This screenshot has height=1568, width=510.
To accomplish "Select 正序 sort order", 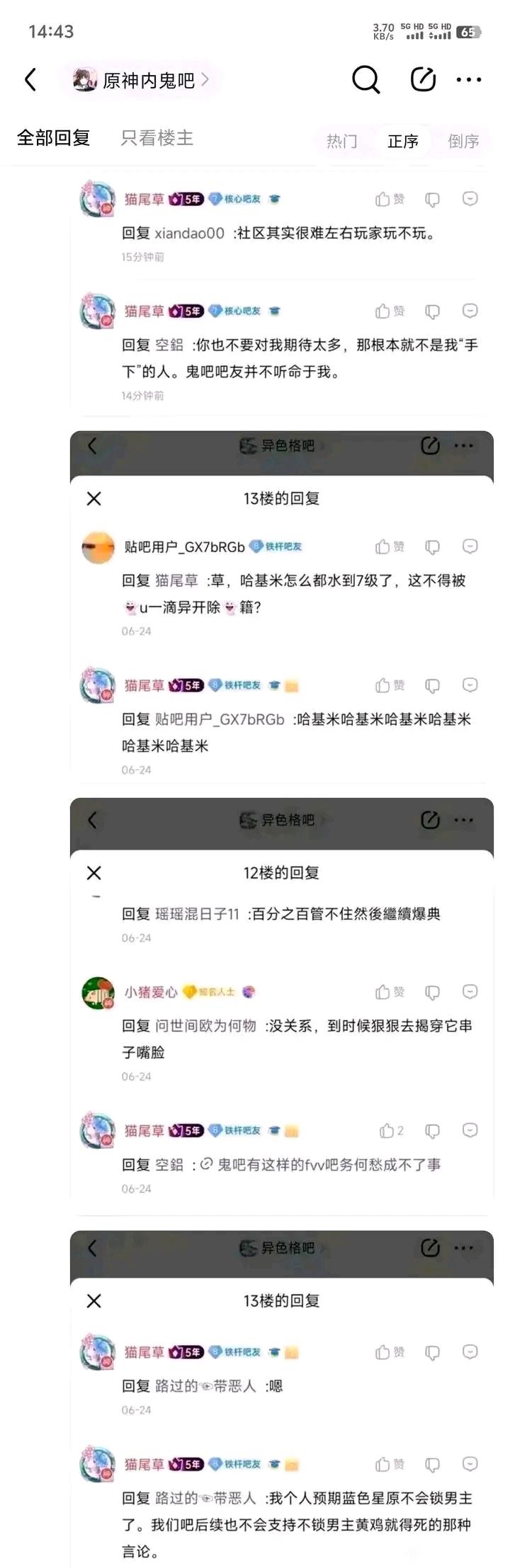I will 402,142.
